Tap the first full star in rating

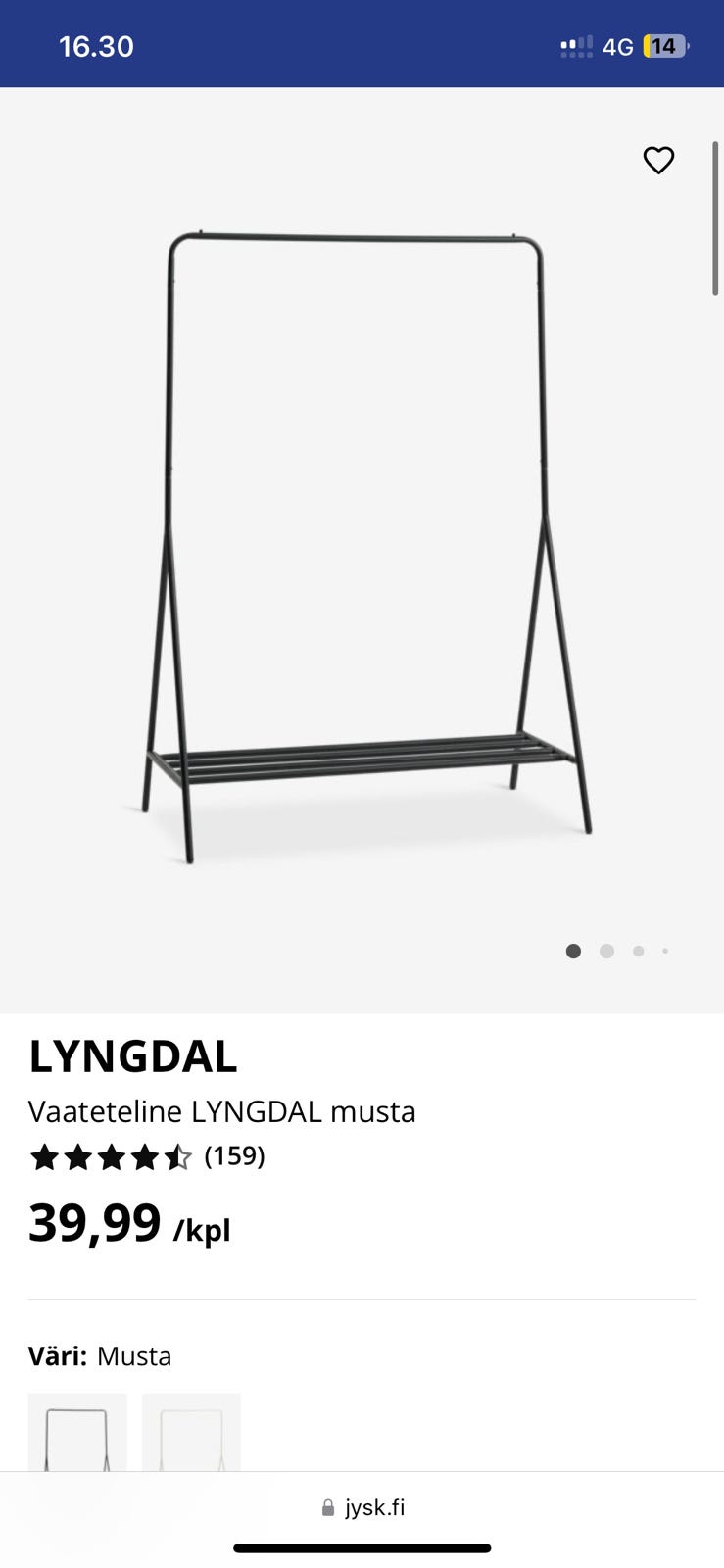[x=44, y=1156]
